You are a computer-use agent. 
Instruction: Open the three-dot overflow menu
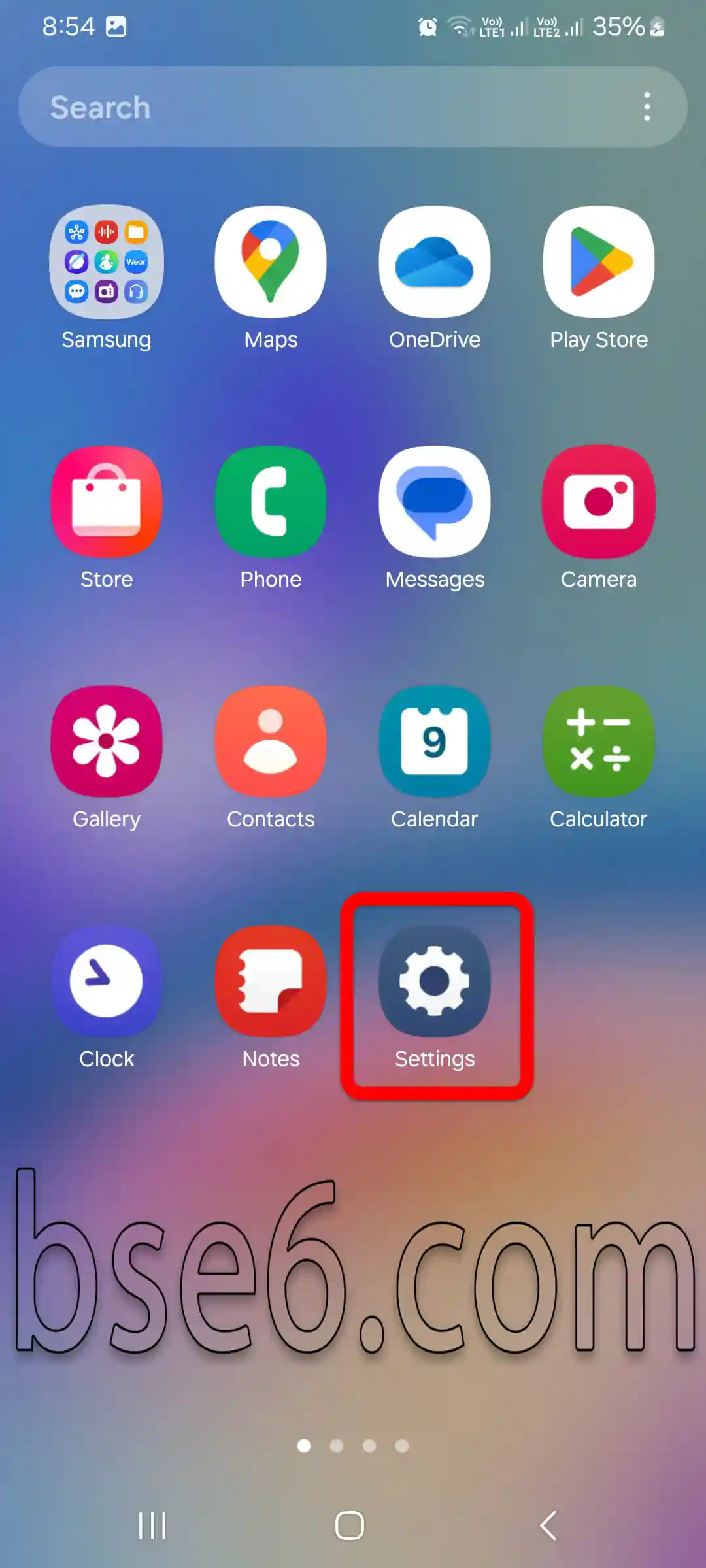[x=647, y=106]
